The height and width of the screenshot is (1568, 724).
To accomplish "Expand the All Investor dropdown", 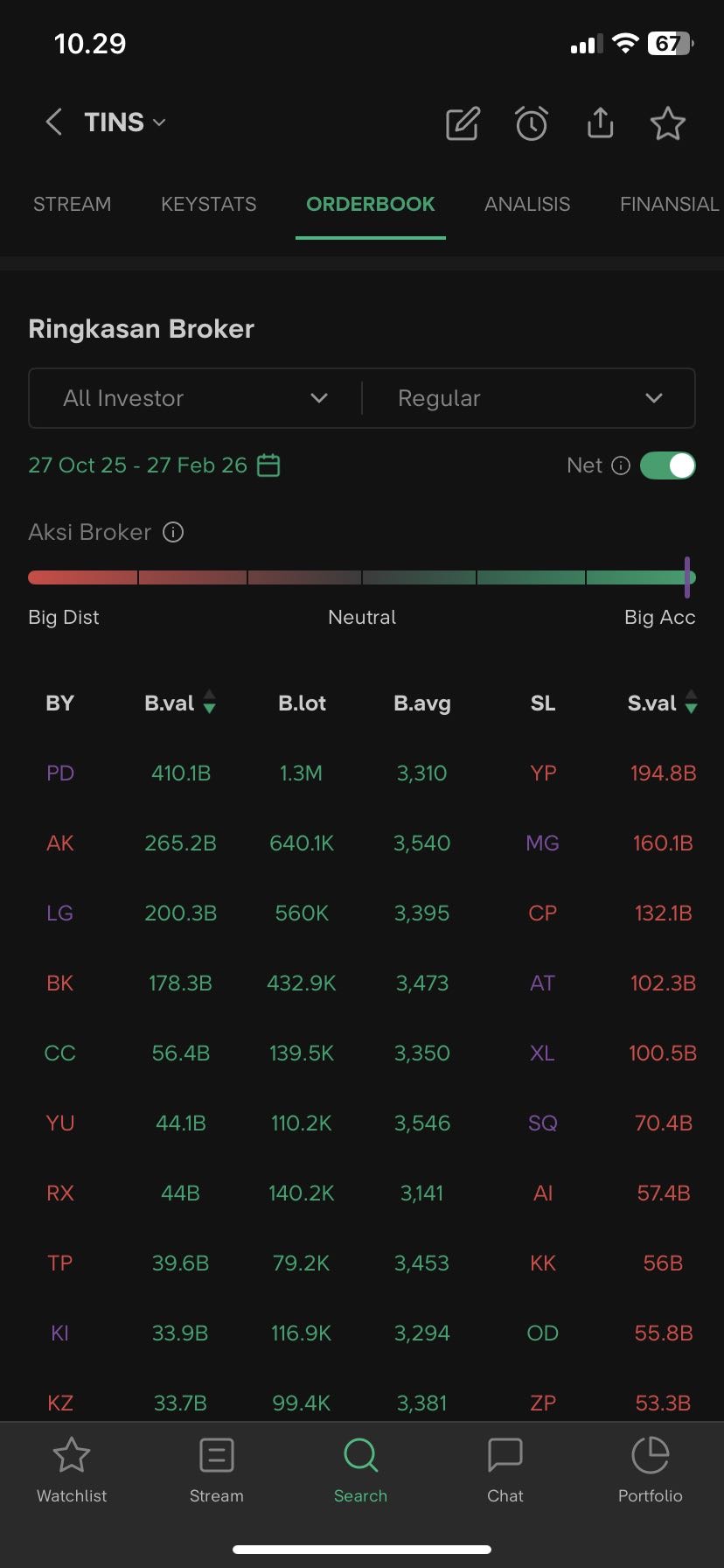I will (195, 398).
